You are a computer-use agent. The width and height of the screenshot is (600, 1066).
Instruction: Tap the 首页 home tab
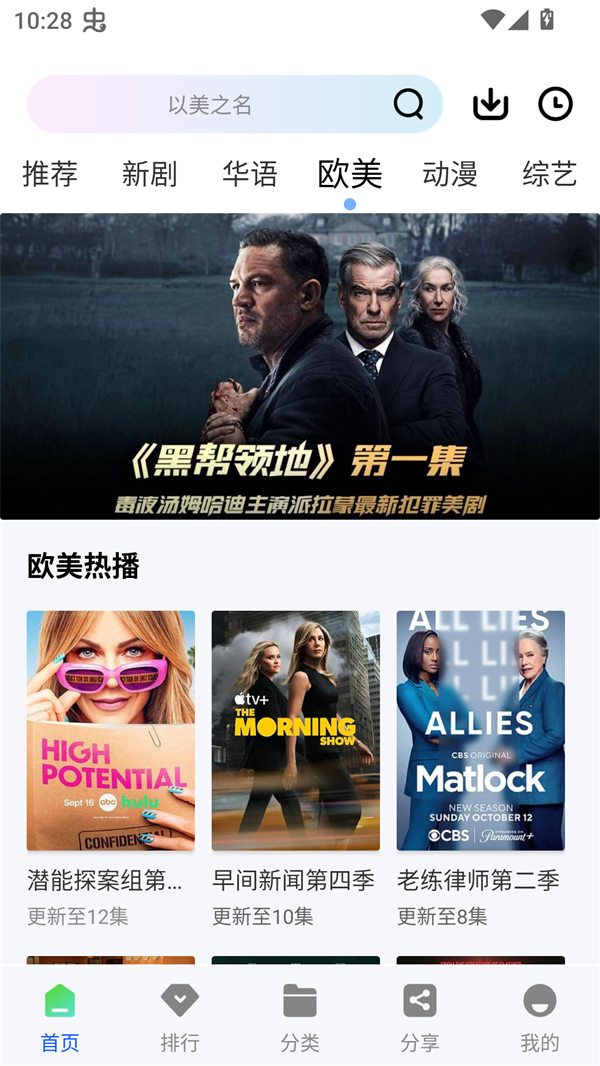(60, 1016)
